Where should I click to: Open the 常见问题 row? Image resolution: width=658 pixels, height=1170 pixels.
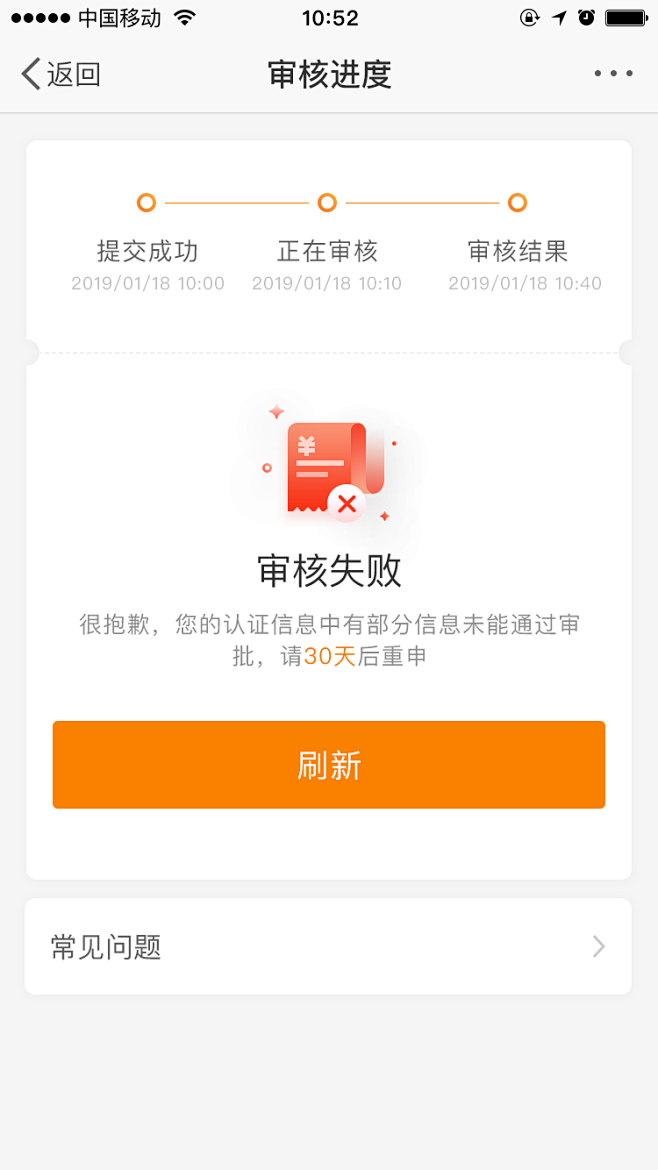pos(328,946)
